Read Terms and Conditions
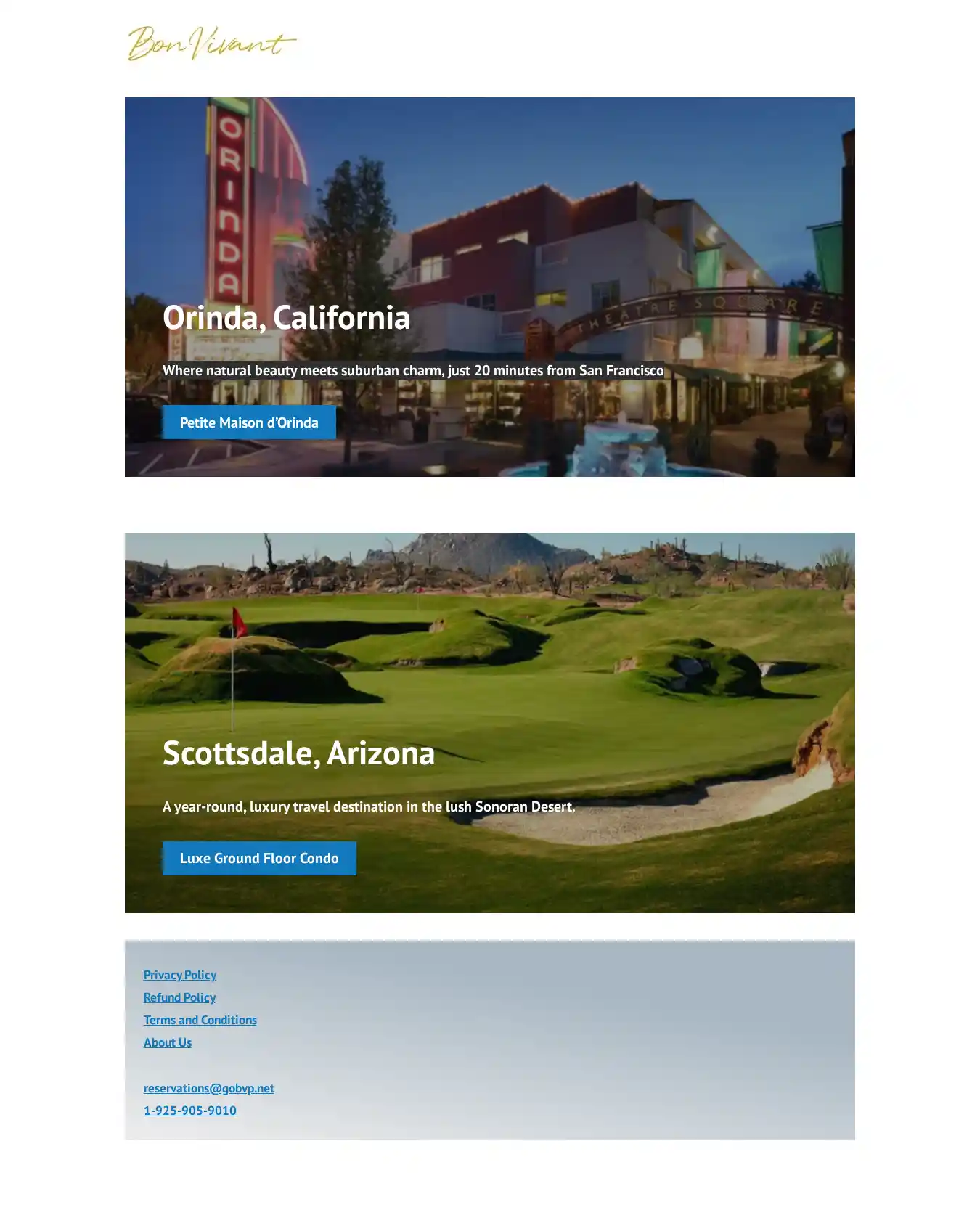The image size is (980, 1210). point(200,1020)
